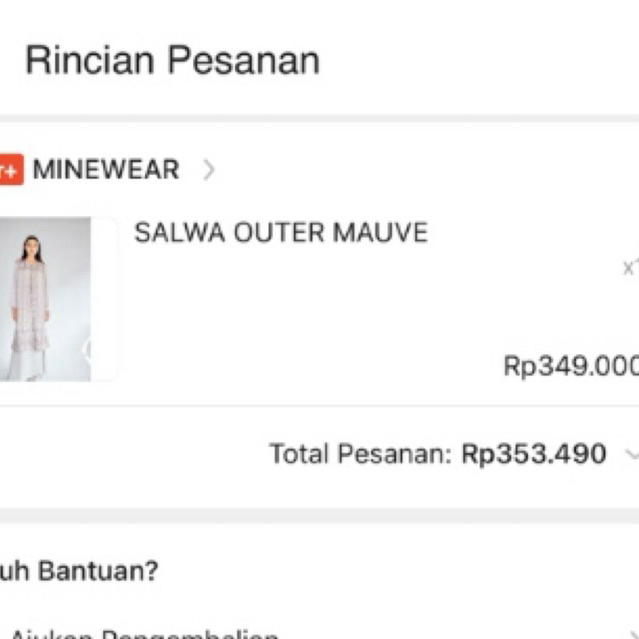Open the SALWA OUTER MAUVE product

pos(280,233)
